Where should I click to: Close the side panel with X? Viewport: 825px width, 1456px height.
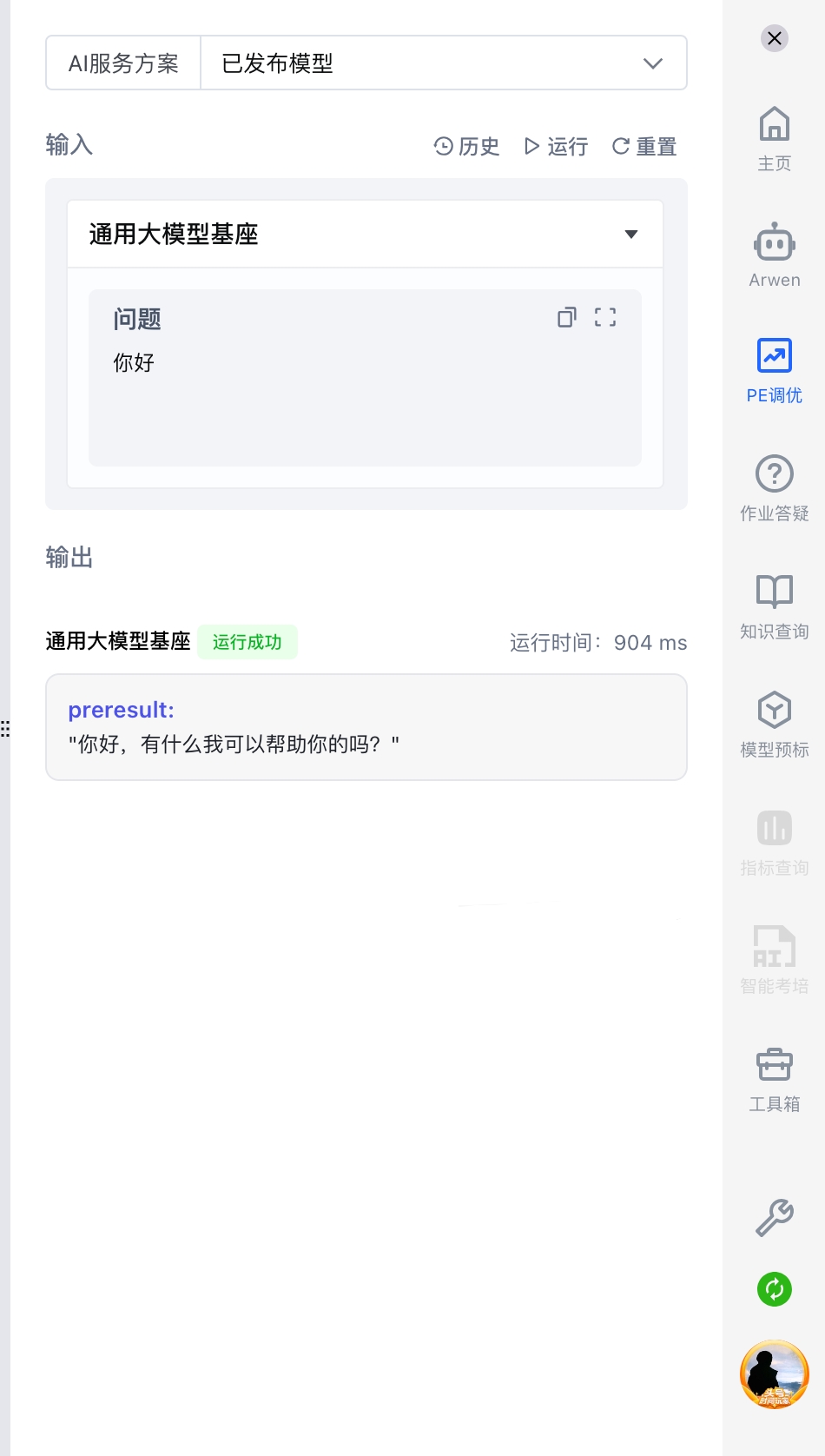click(x=775, y=38)
